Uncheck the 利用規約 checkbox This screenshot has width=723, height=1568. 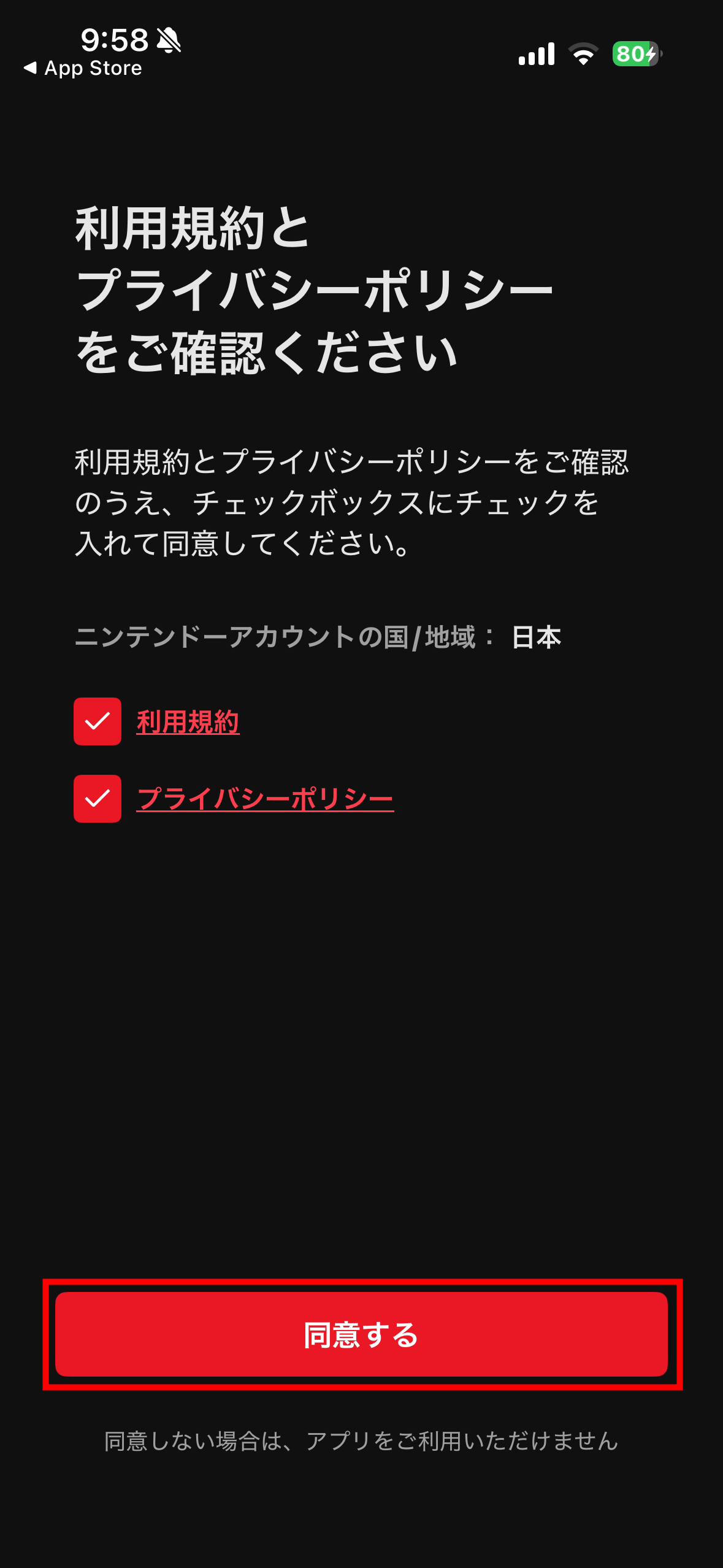pyautogui.click(x=98, y=721)
